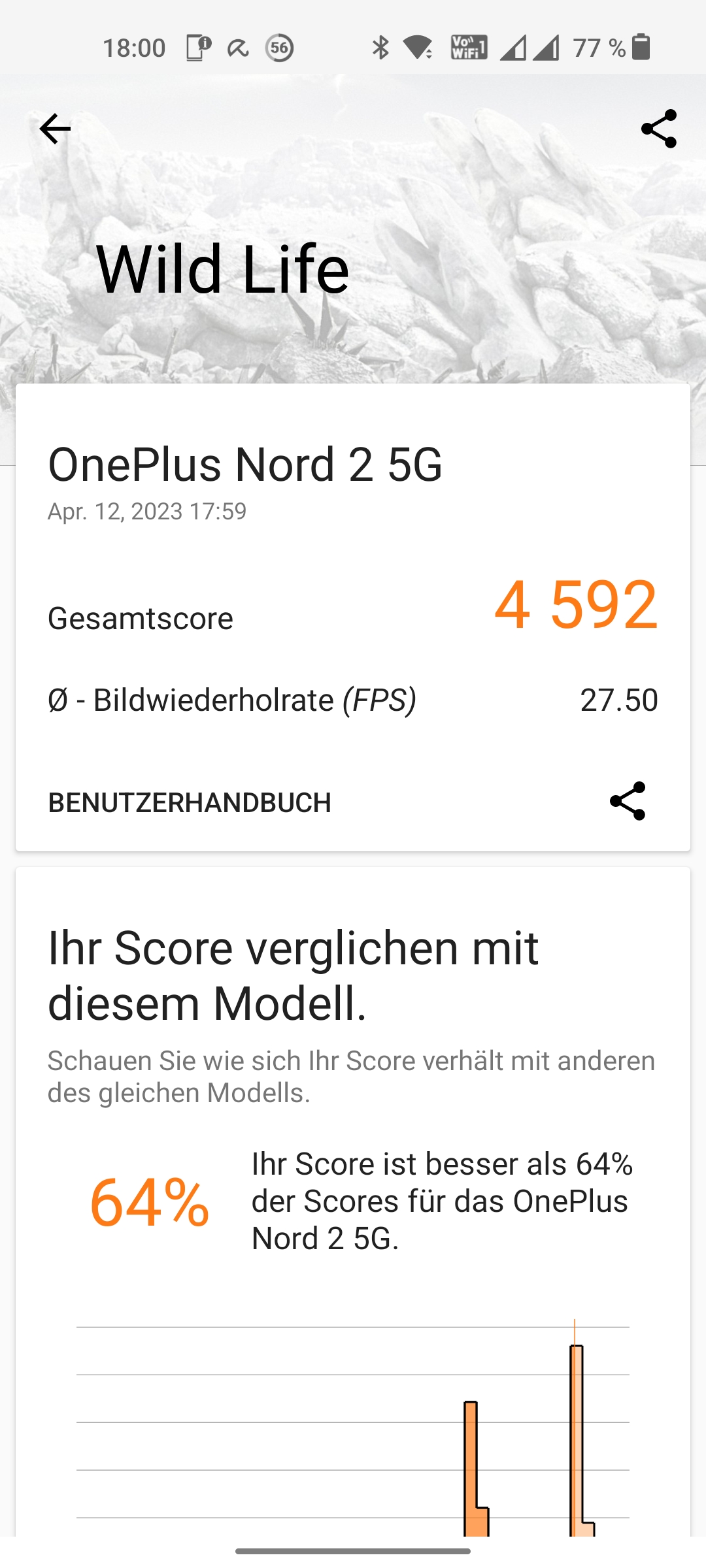Go back with the top-left arrow

[x=55, y=129]
